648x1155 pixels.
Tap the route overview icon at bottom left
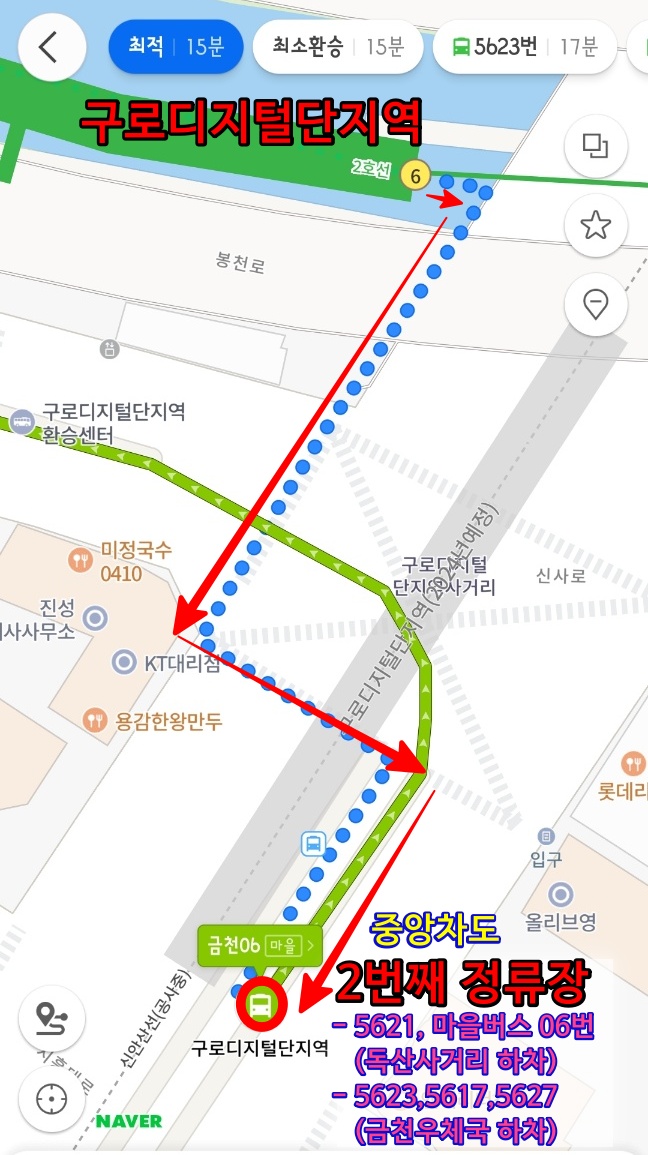pyautogui.click(x=51, y=1018)
